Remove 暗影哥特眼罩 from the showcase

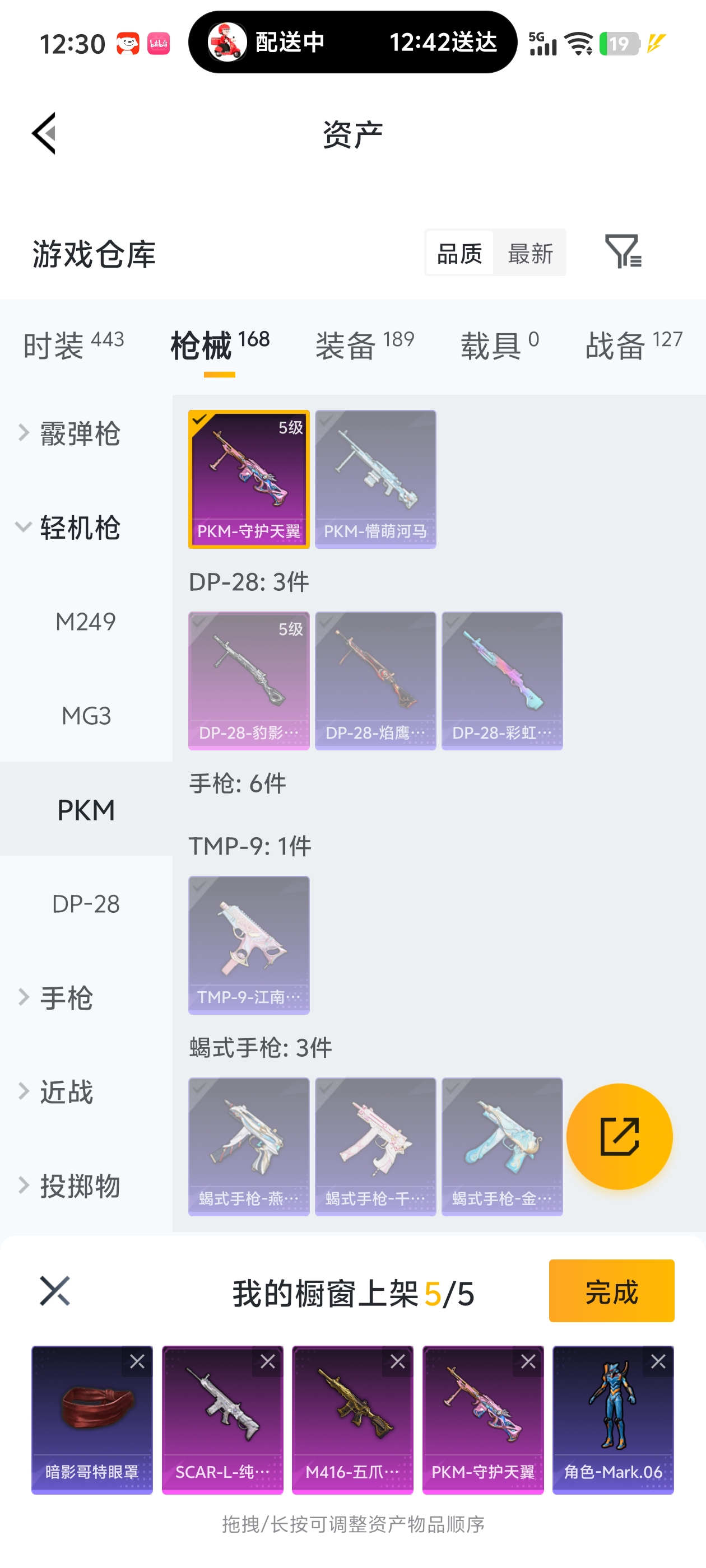point(137,1362)
